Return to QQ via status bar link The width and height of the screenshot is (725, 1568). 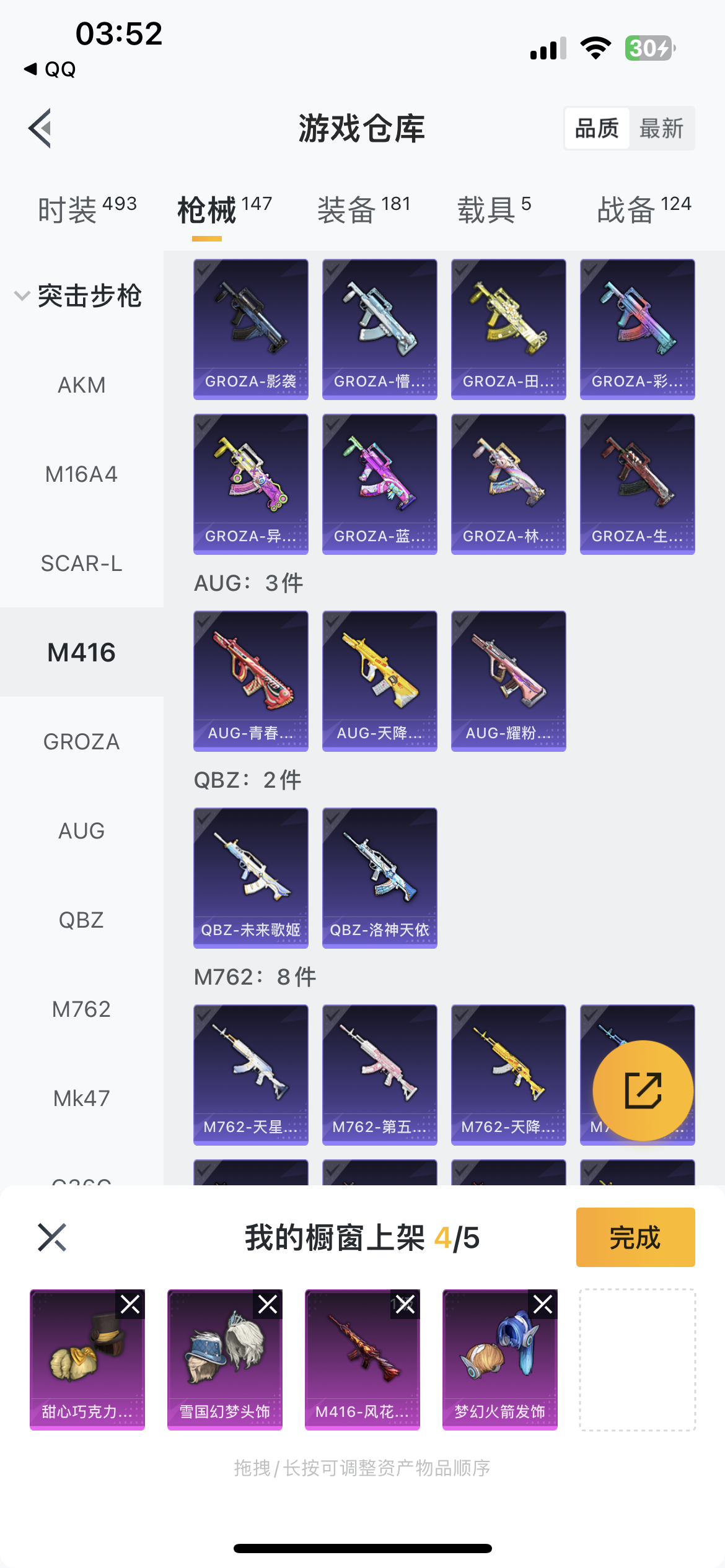click(x=50, y=69)
